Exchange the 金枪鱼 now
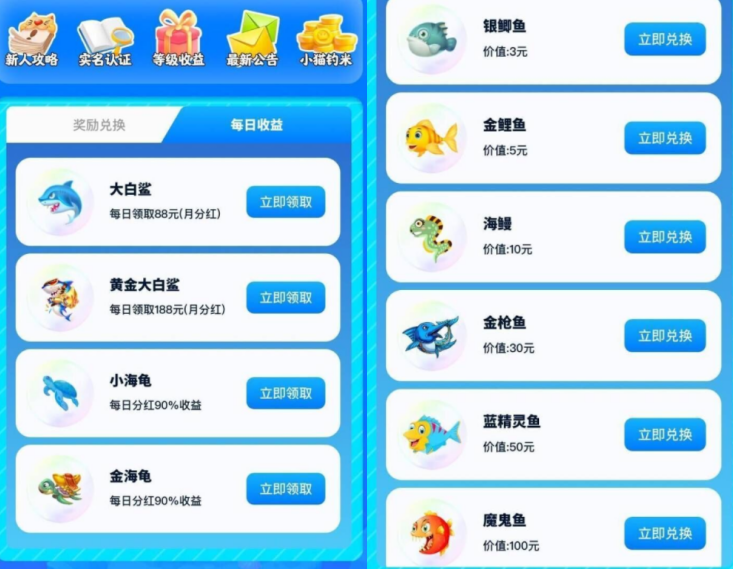 [665, 336]
